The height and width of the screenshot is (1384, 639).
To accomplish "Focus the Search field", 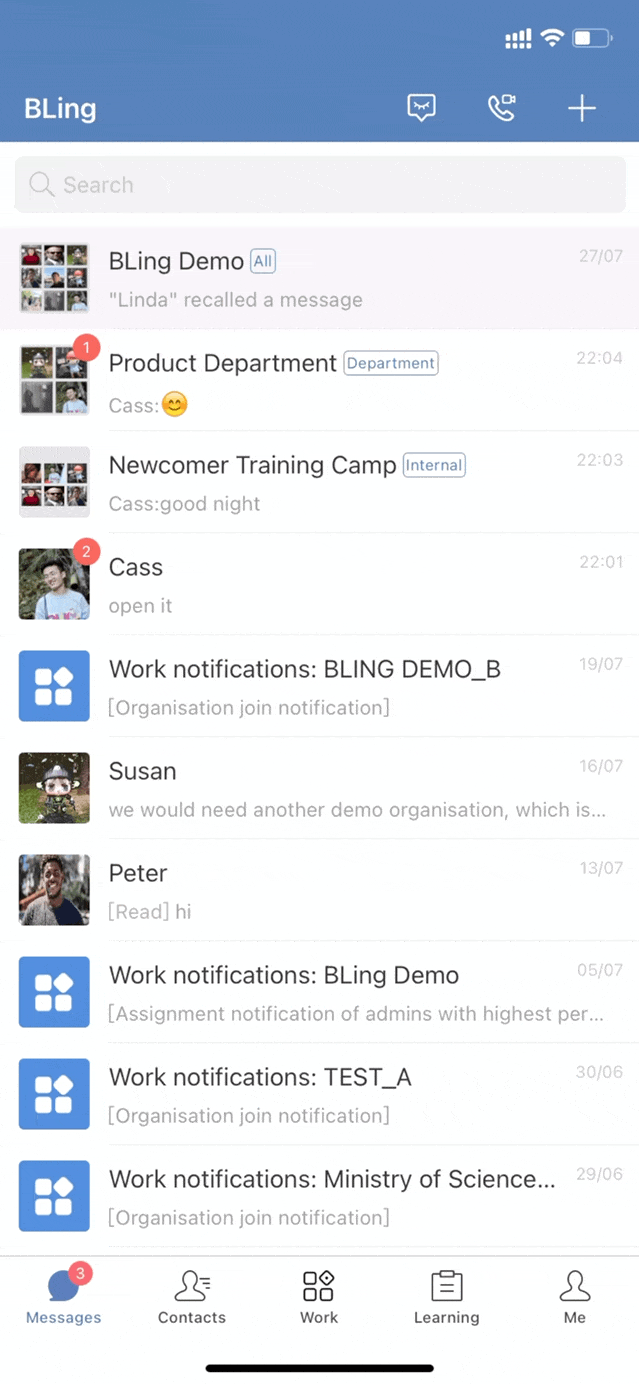I will 320,185.
